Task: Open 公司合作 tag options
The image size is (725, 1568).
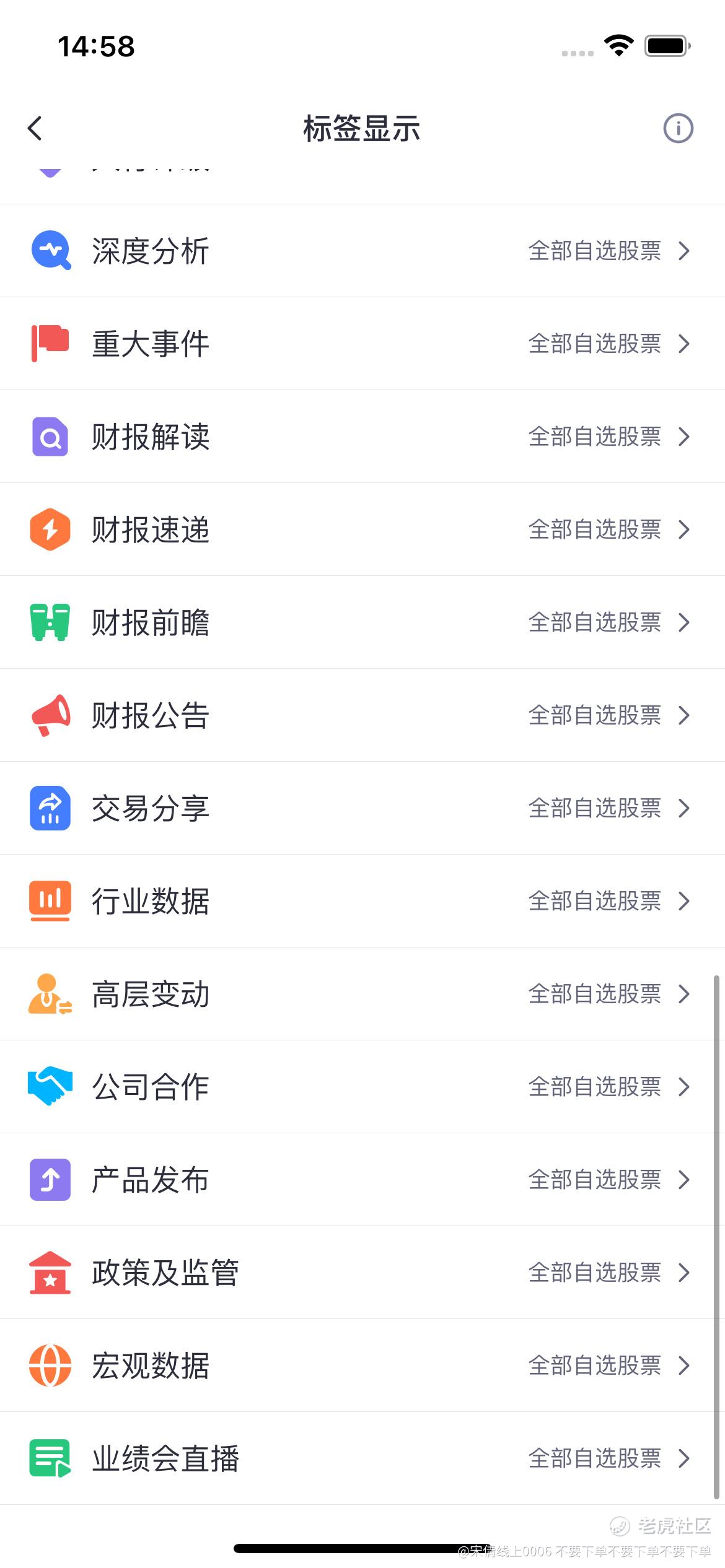Action: (x=362, y=1087)
